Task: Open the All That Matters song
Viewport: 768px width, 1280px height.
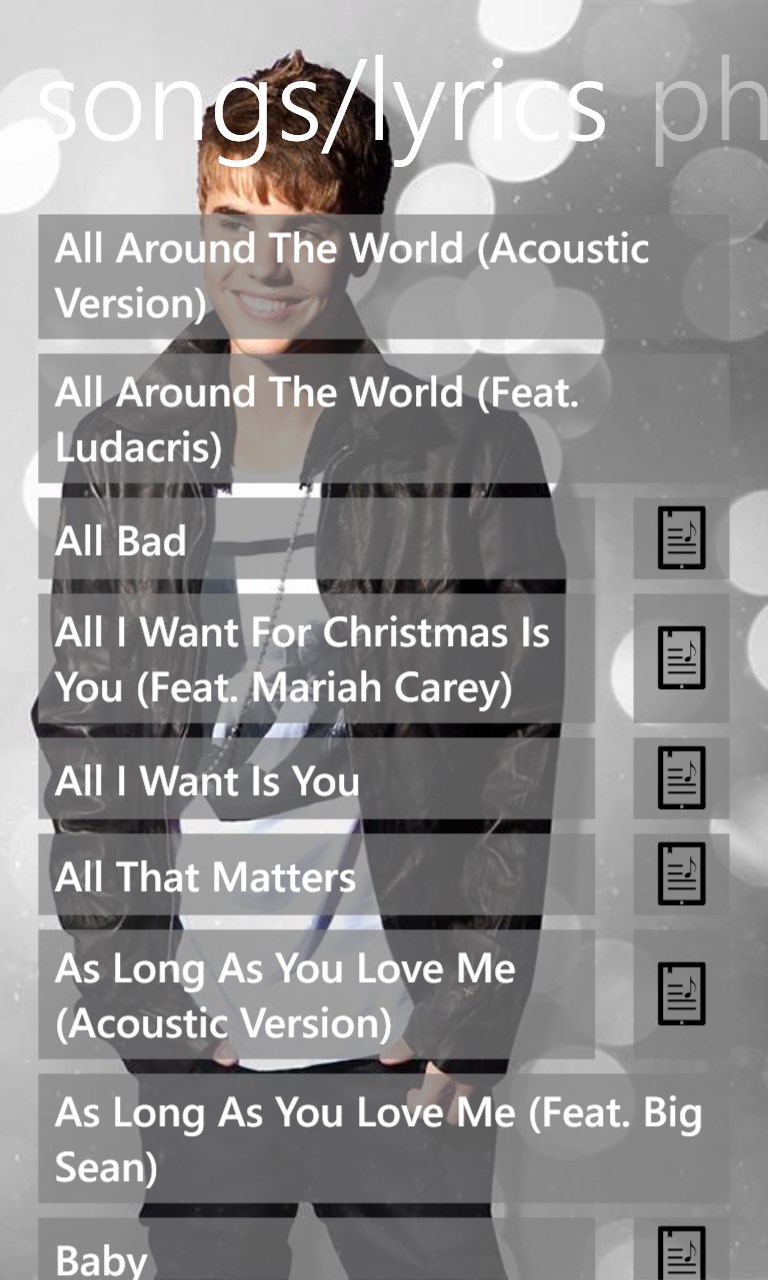Action: (x=316, y=876)
